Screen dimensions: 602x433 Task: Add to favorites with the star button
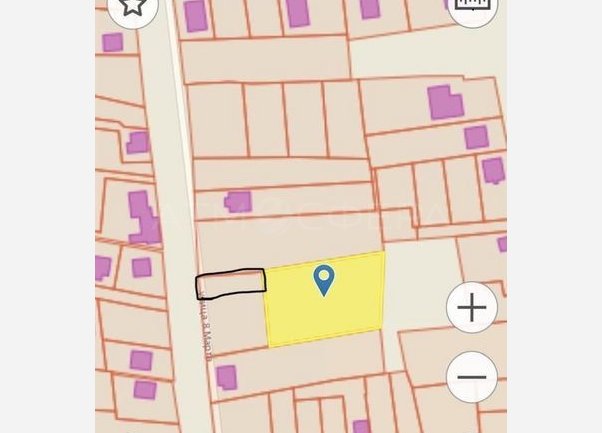pos(132,6)
